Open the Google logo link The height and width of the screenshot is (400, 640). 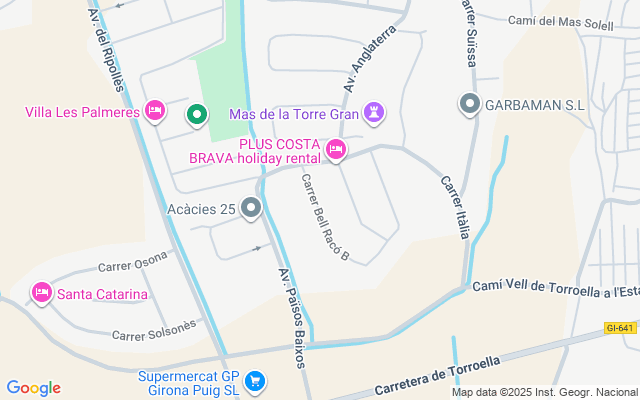33,388
